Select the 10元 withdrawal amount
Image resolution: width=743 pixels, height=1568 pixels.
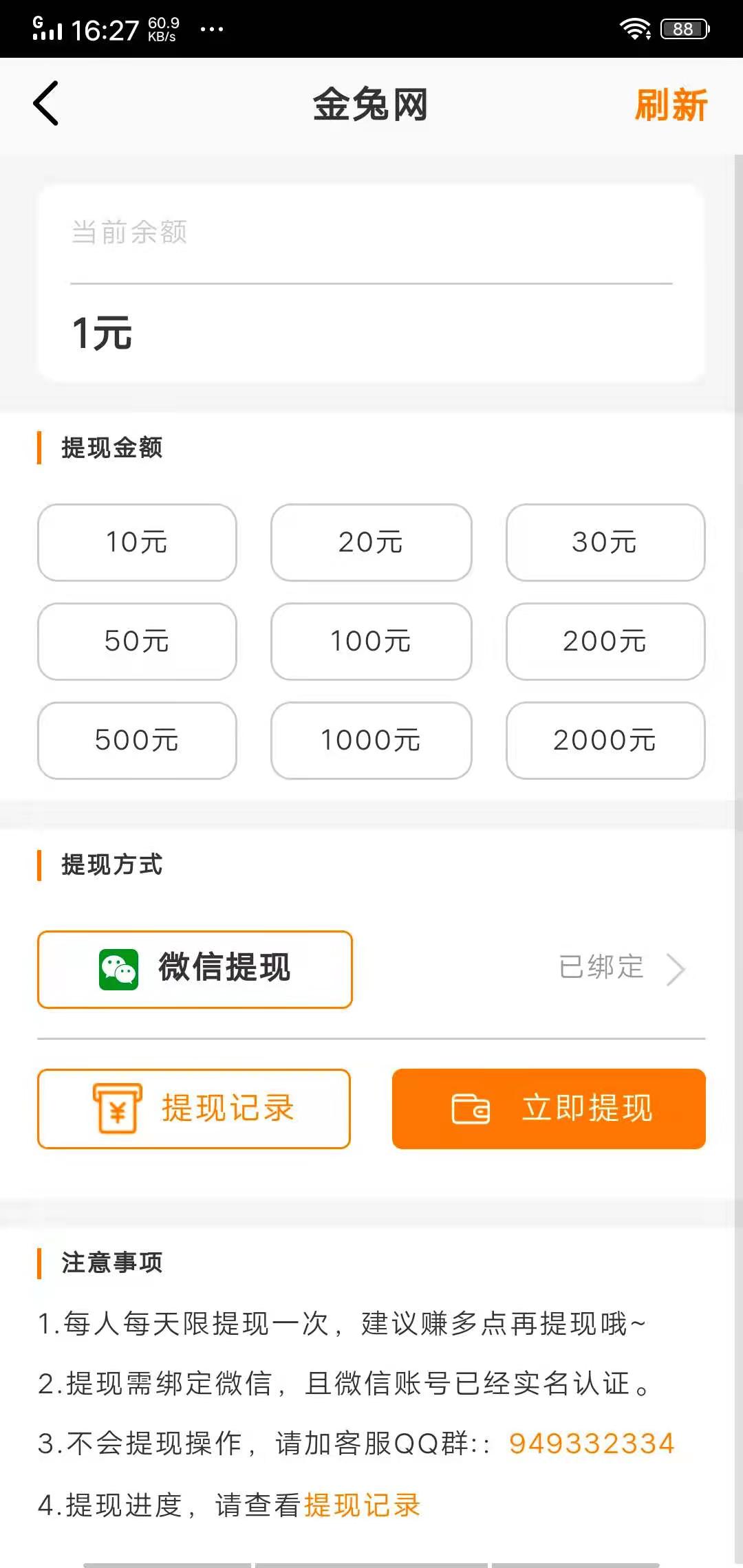pyautogui.click(x=136, y=543)
